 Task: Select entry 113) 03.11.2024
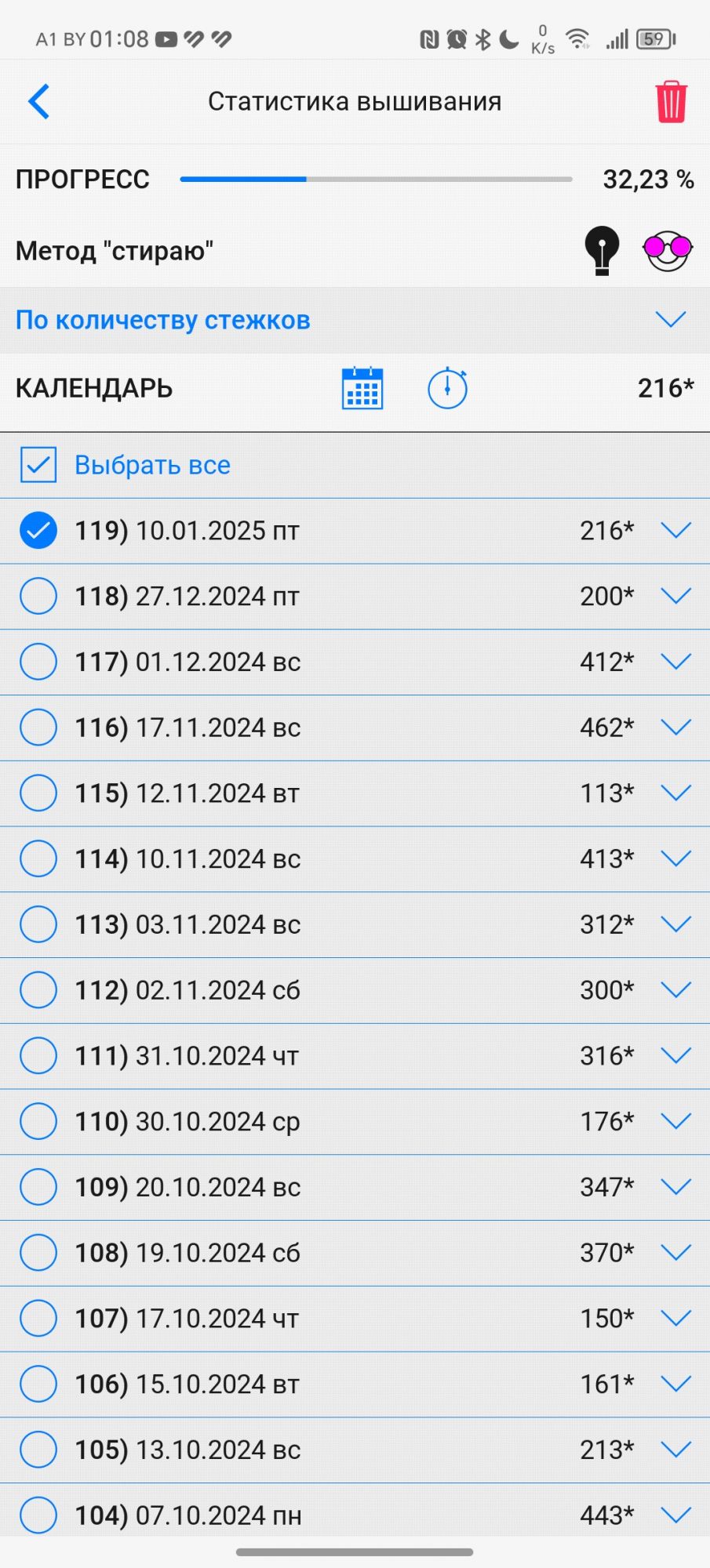[38, 924]
